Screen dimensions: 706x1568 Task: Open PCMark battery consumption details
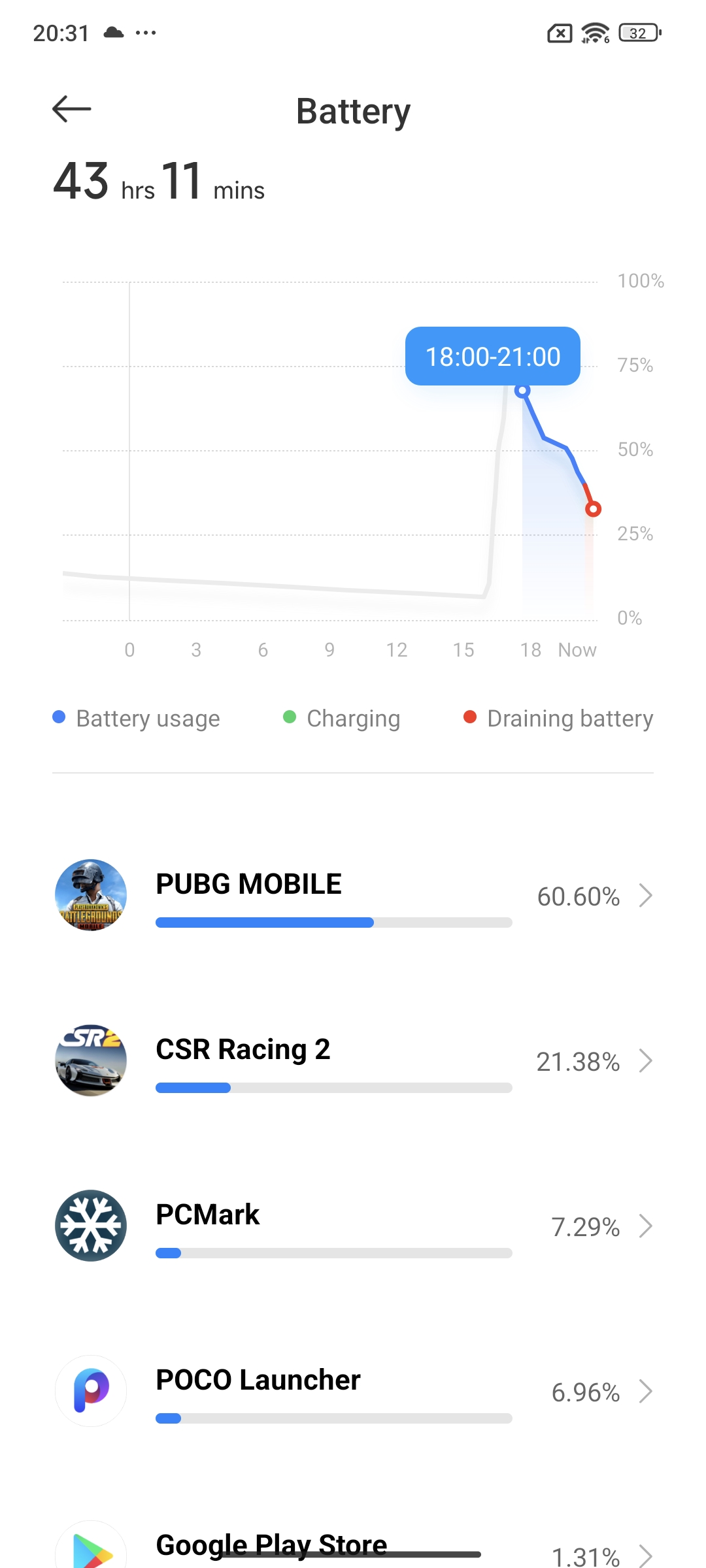tap(353, 1226)
